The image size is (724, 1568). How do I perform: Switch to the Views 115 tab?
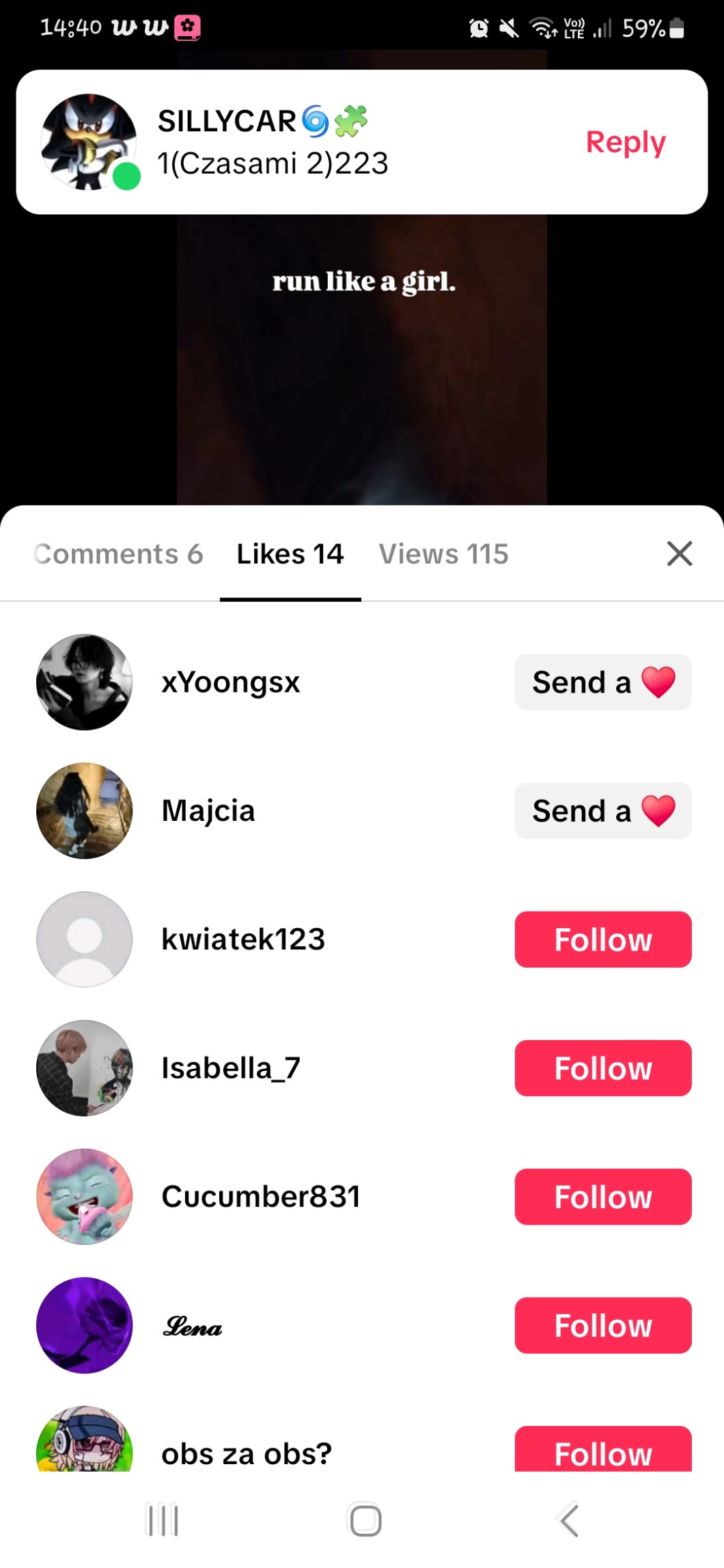point(443,554)
